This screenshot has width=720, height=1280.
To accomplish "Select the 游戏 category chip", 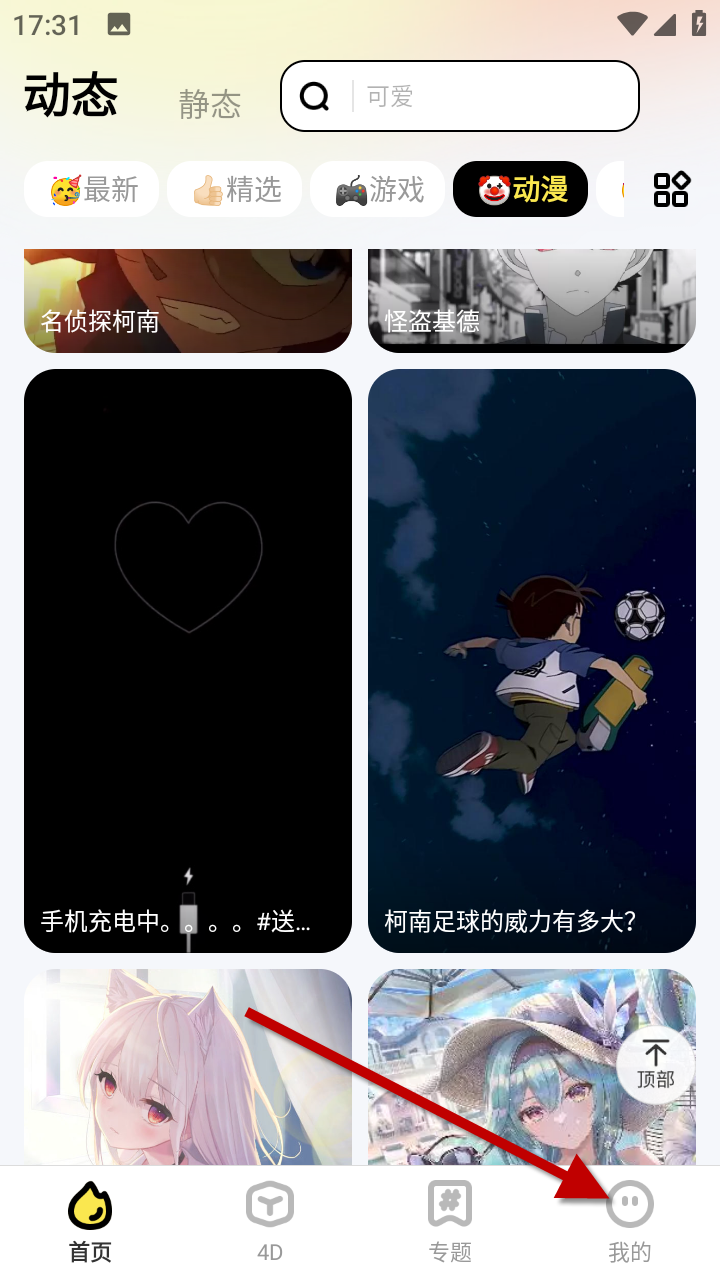I will point(378,190).
